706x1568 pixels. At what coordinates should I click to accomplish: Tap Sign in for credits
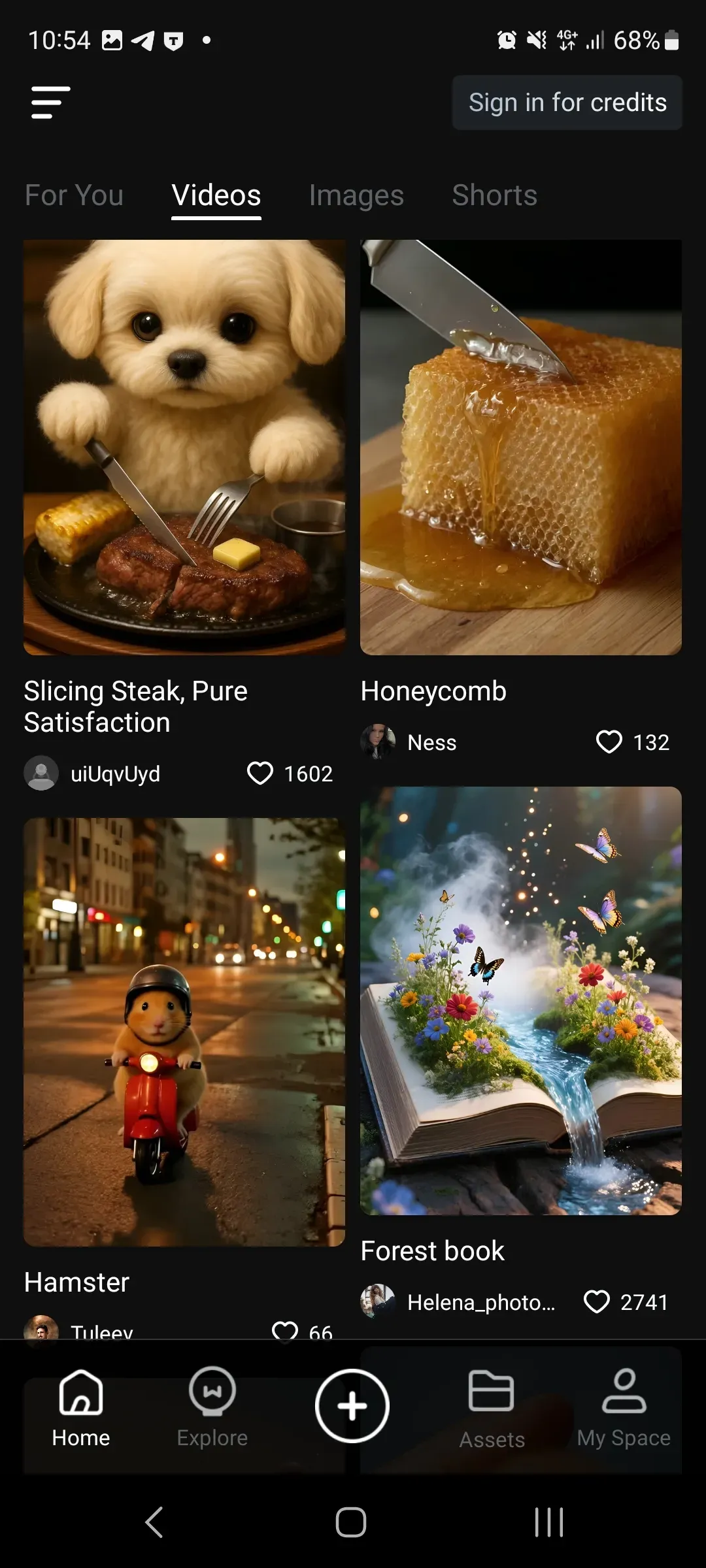pyautogui.click(x=566, y=102)
